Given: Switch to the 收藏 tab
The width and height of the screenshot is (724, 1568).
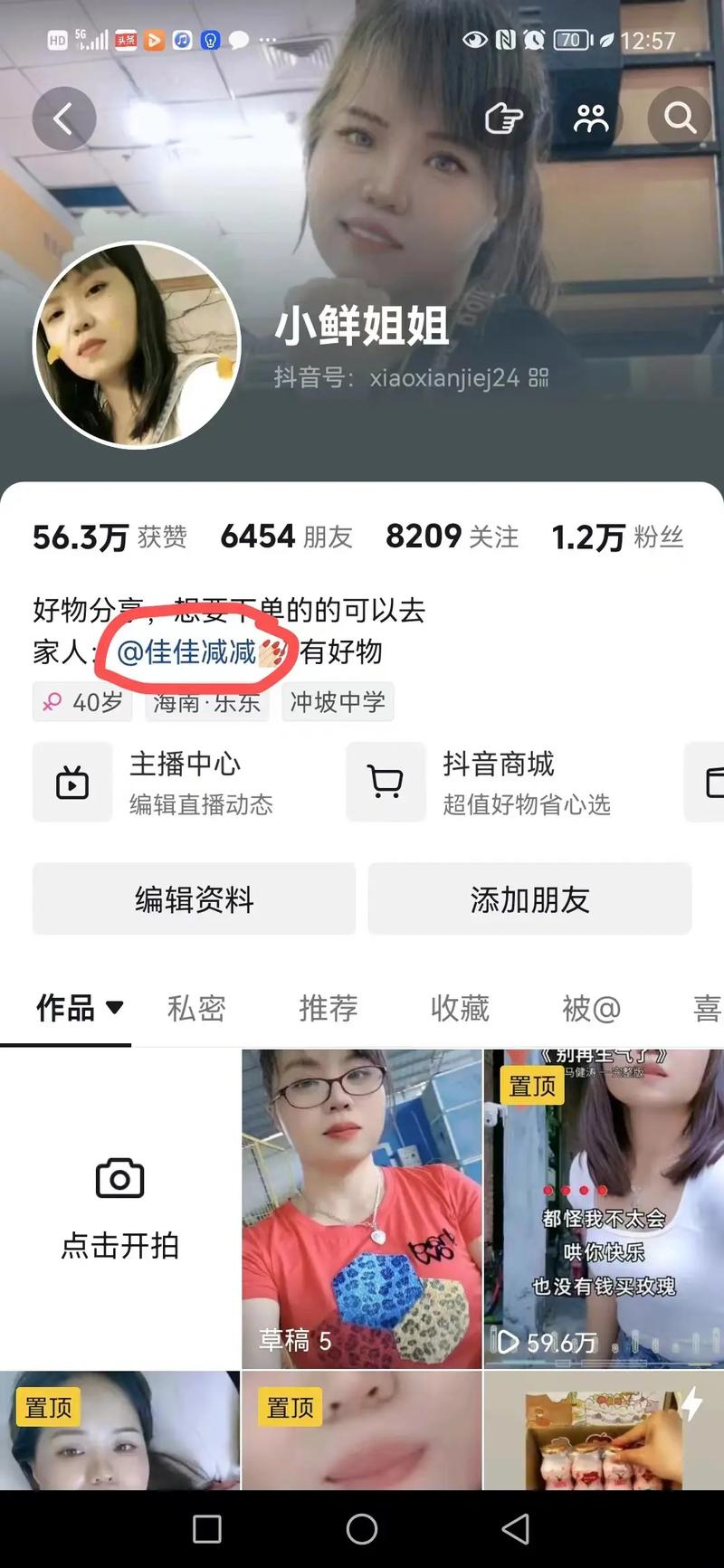Looking at the screenshot, I should coord(460,1008).
